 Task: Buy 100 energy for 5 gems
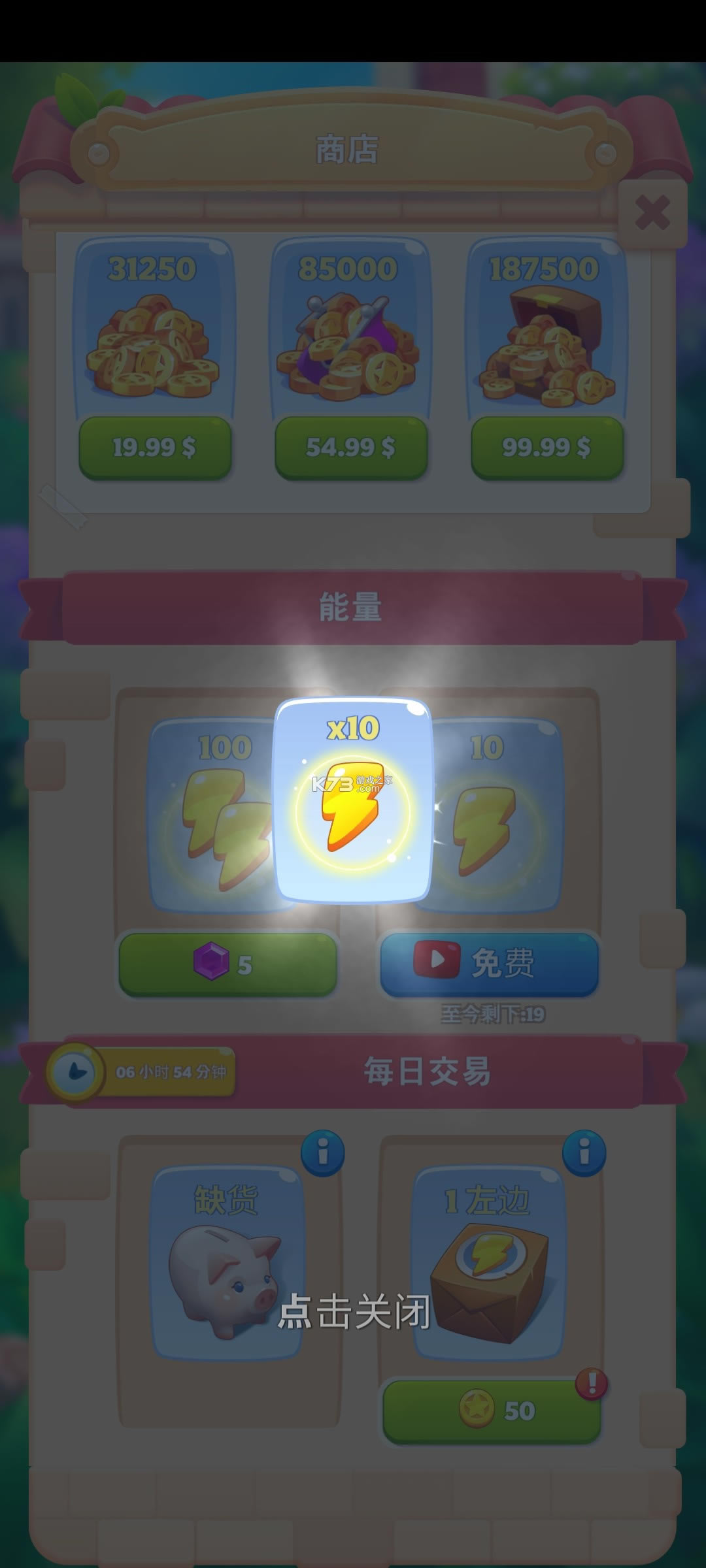[227, 964]
